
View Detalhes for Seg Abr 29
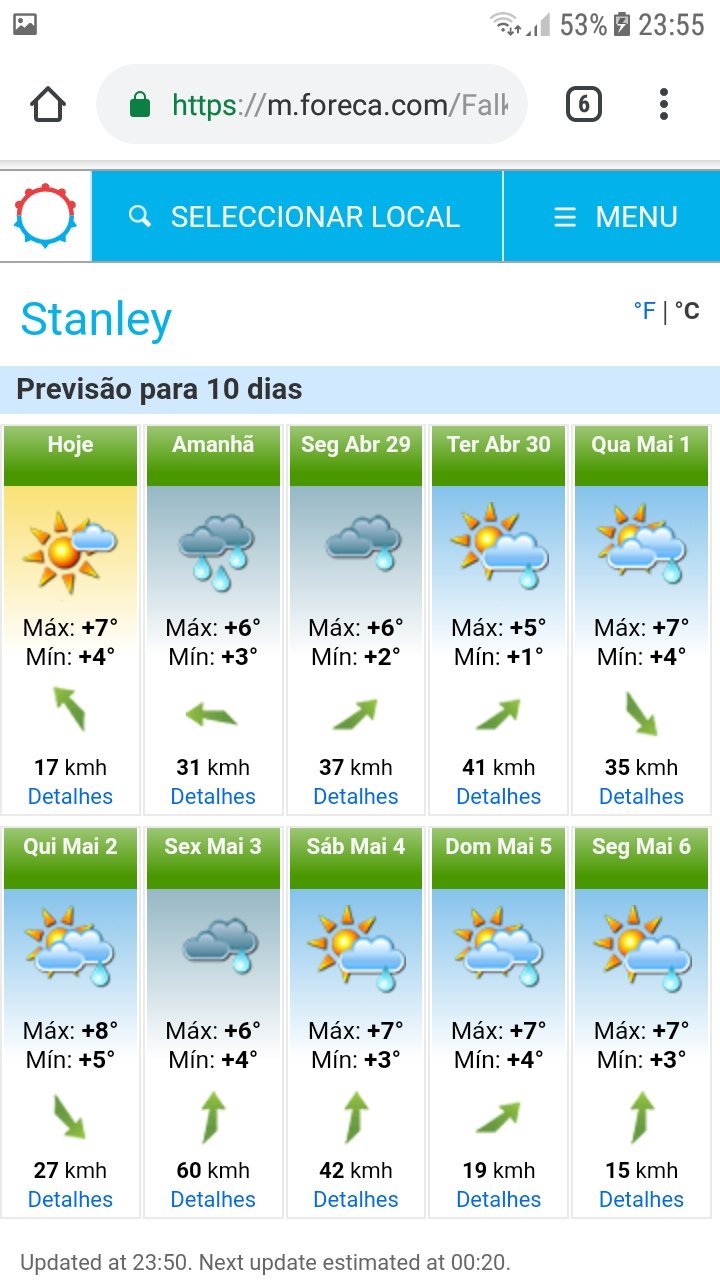pos(356,796)
